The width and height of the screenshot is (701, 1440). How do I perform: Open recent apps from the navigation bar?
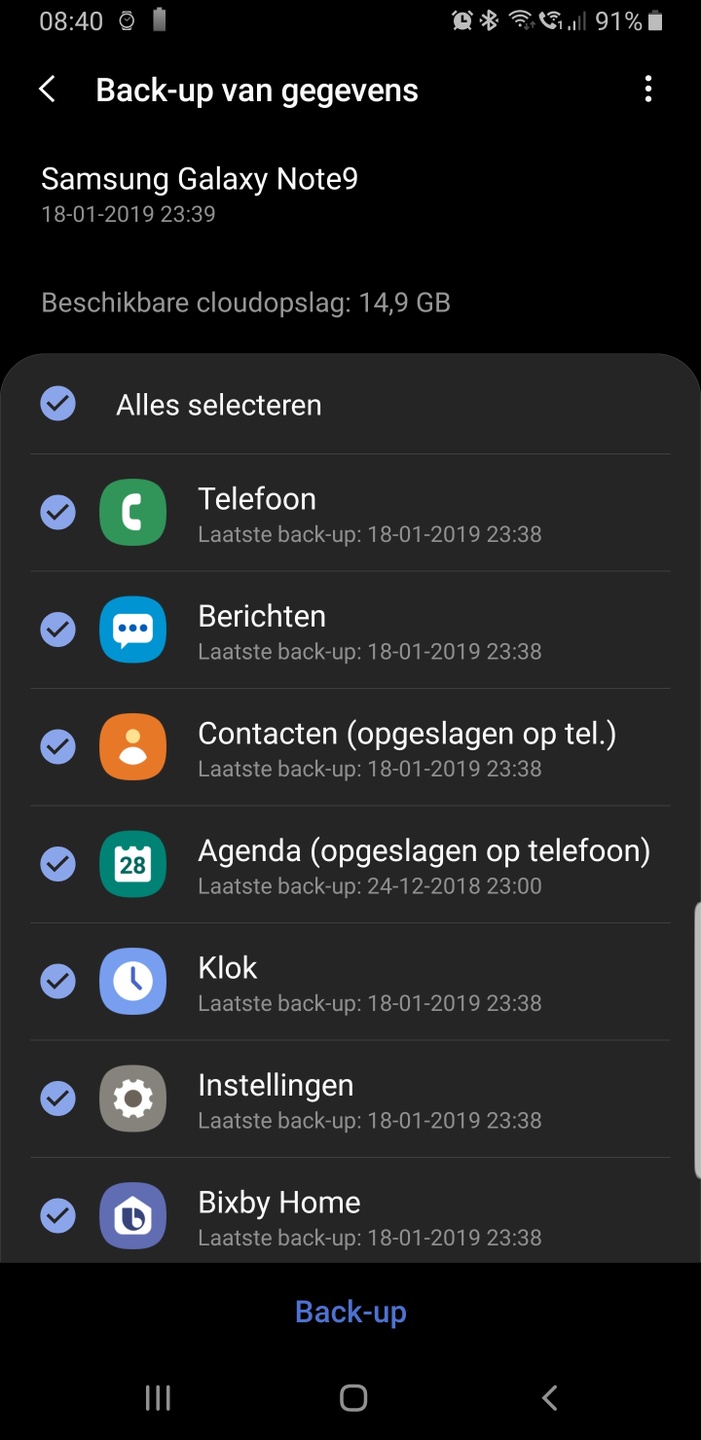pyautogui.click(x=158, y=1398)
